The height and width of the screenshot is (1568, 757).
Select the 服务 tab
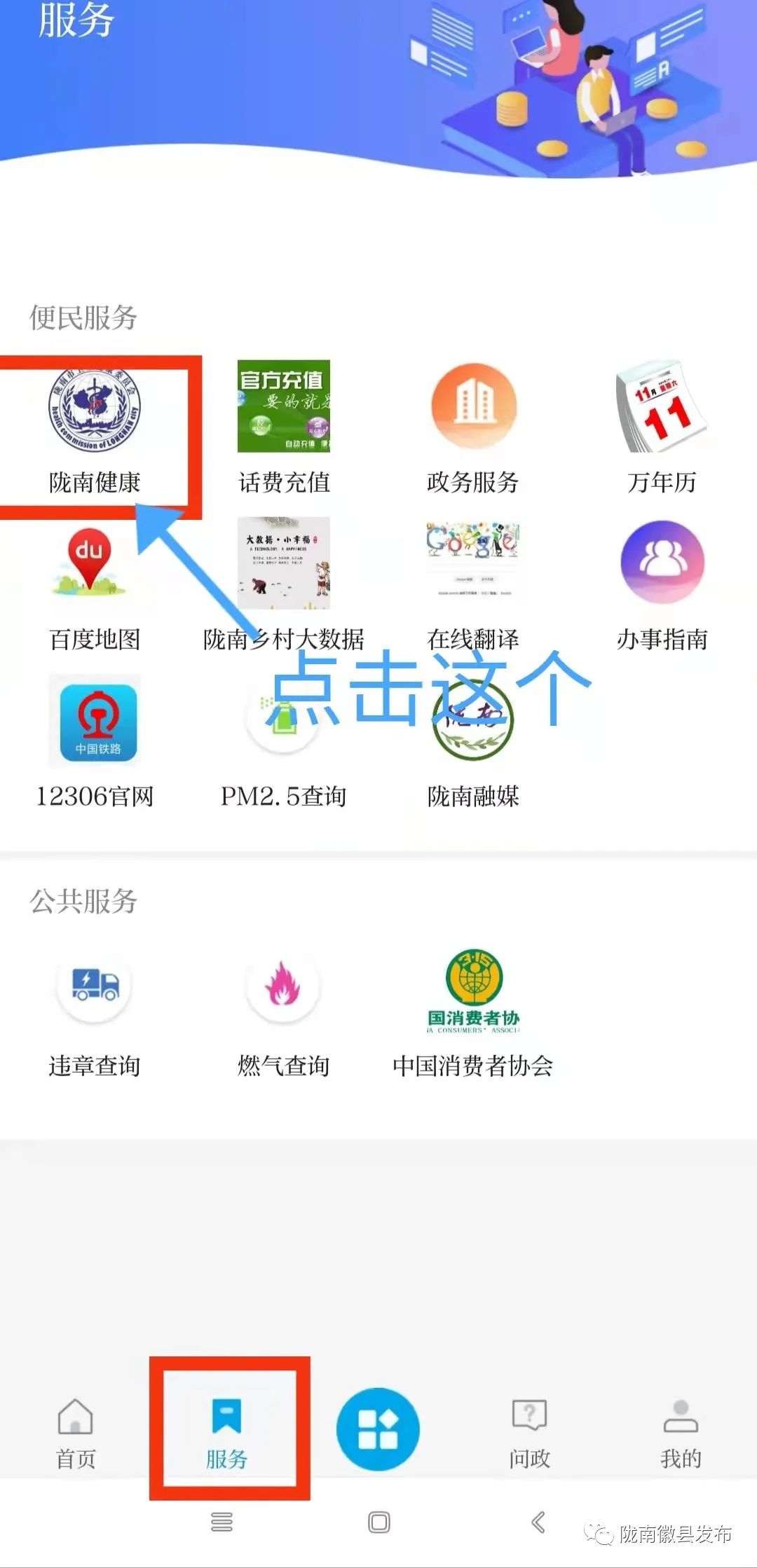click(x=227, y=1431)
